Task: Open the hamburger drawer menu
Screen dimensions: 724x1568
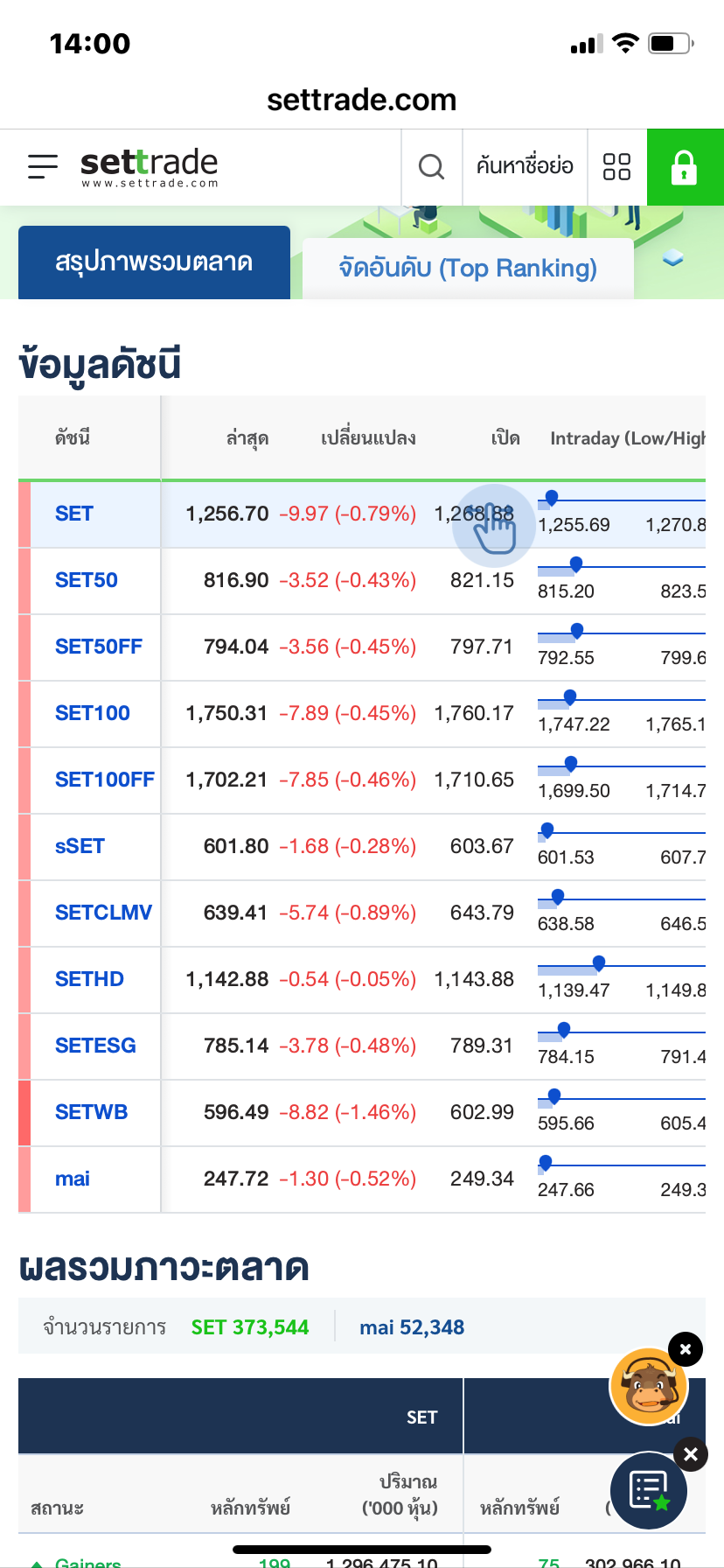Action: coord(43,166)
